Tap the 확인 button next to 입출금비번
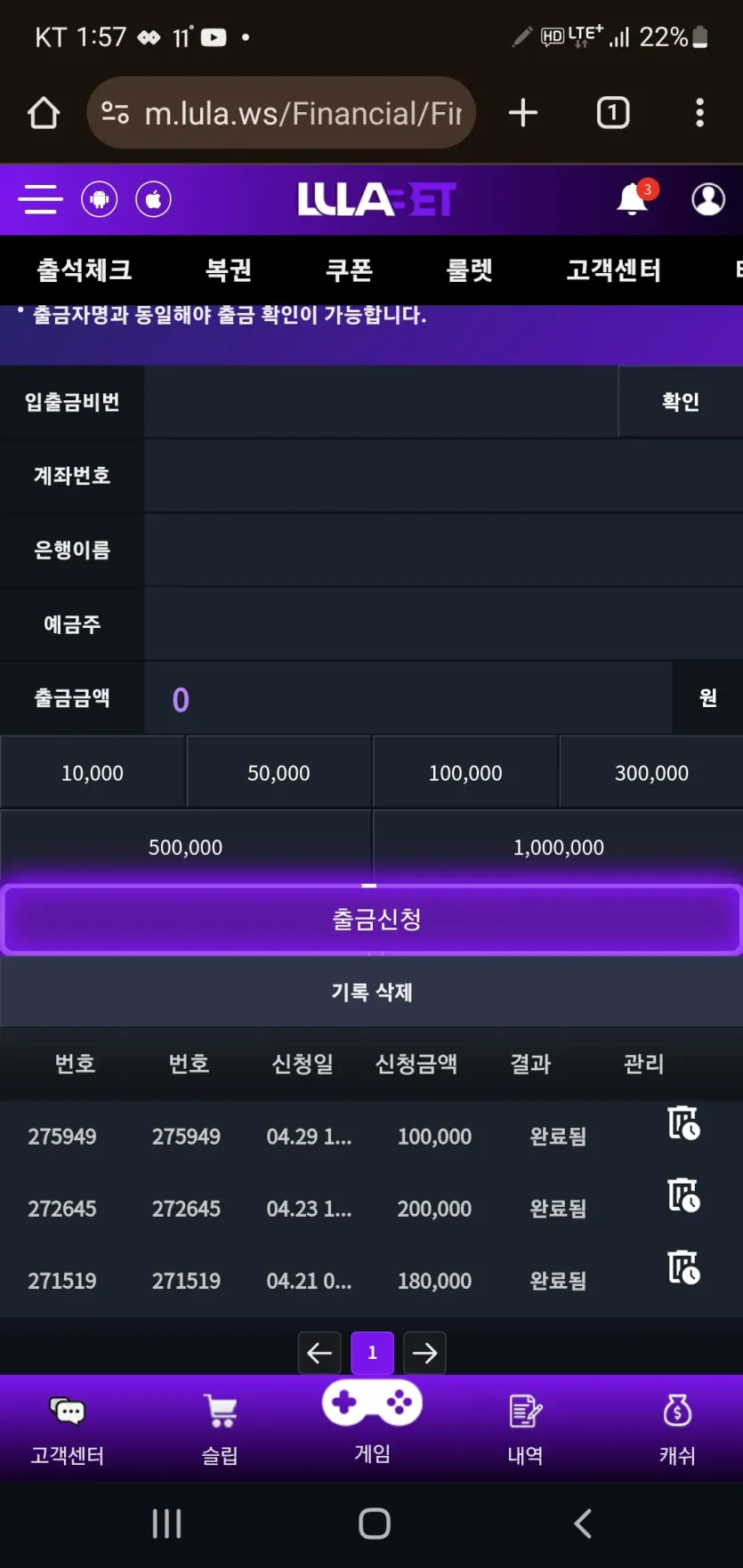Viewport: 743px width, 1568px height. coord(681,402)
